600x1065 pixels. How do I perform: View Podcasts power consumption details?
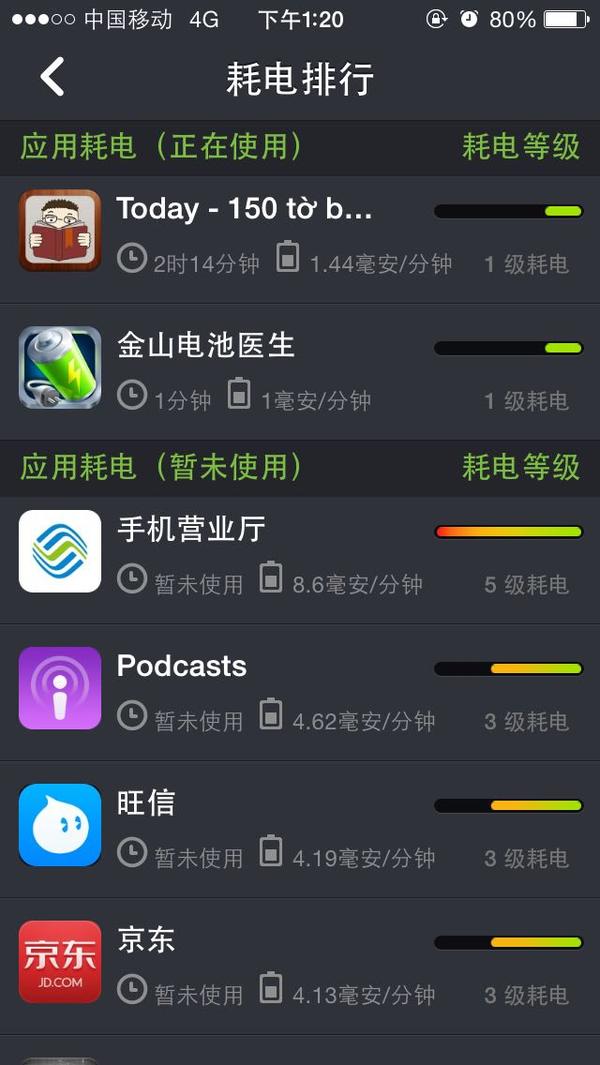(x=300, y=693)
